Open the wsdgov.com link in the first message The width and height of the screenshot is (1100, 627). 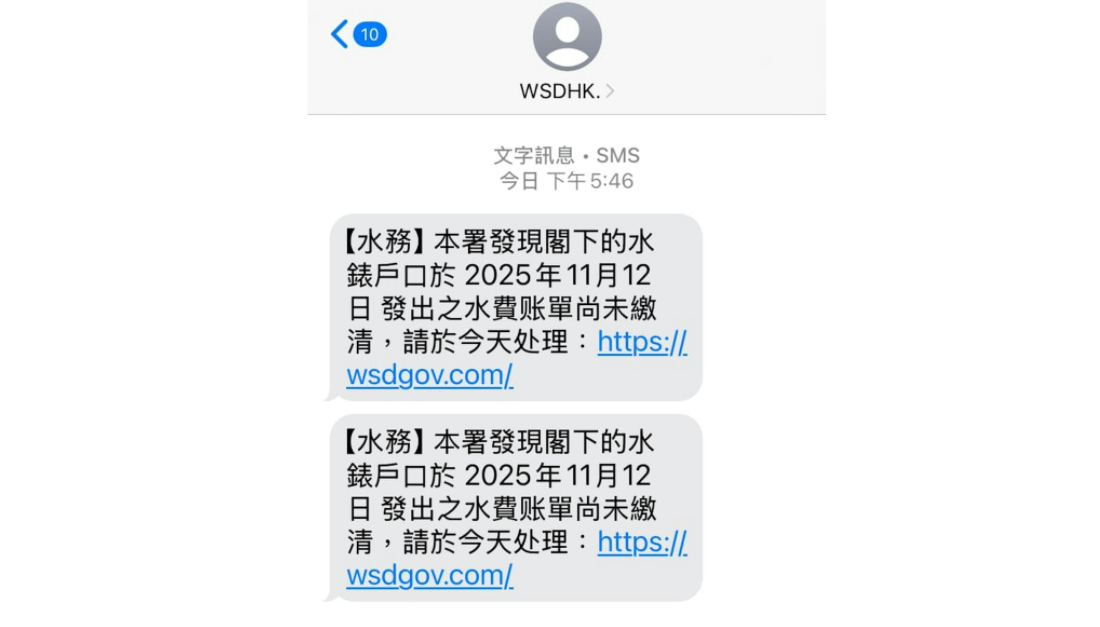(x=430, y=376)
